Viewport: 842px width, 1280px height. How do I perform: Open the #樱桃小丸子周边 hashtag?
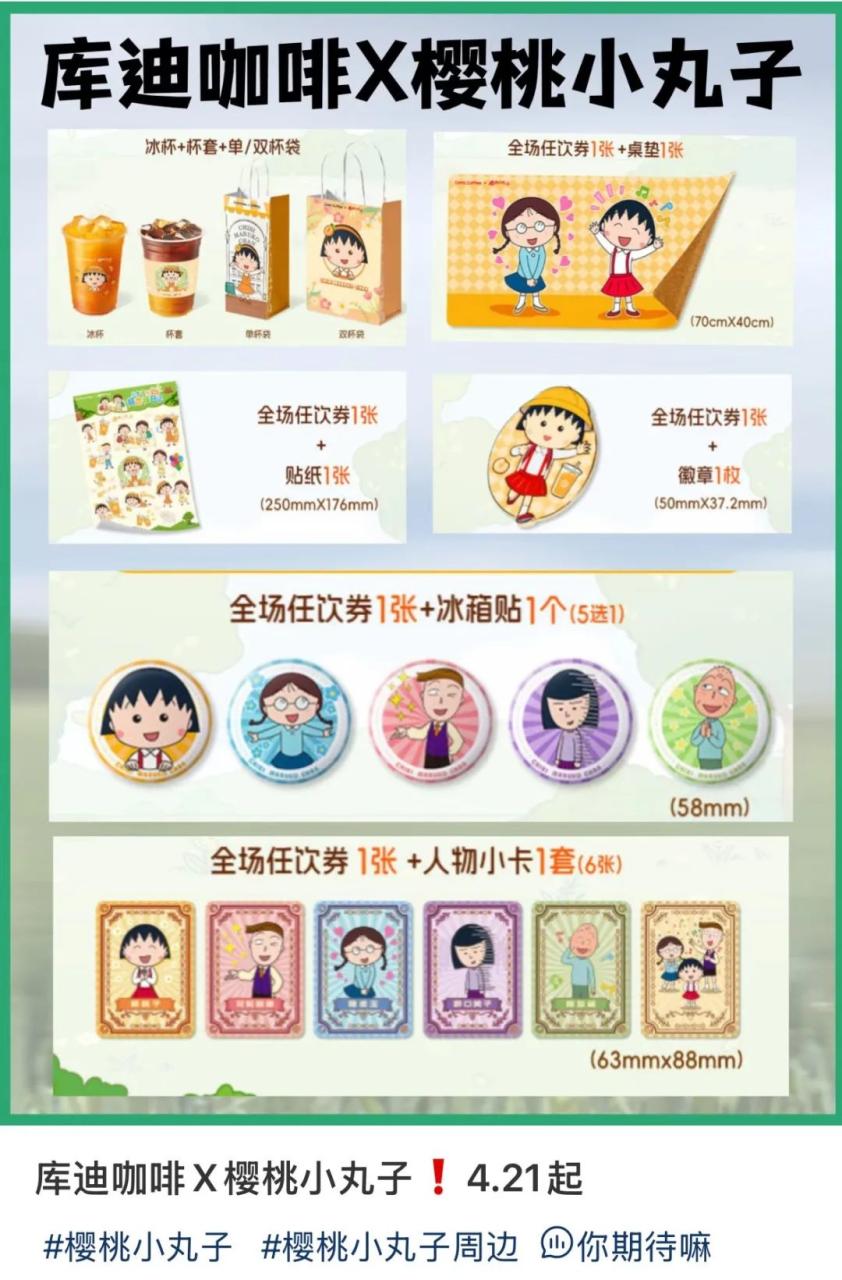point(390,1246)
